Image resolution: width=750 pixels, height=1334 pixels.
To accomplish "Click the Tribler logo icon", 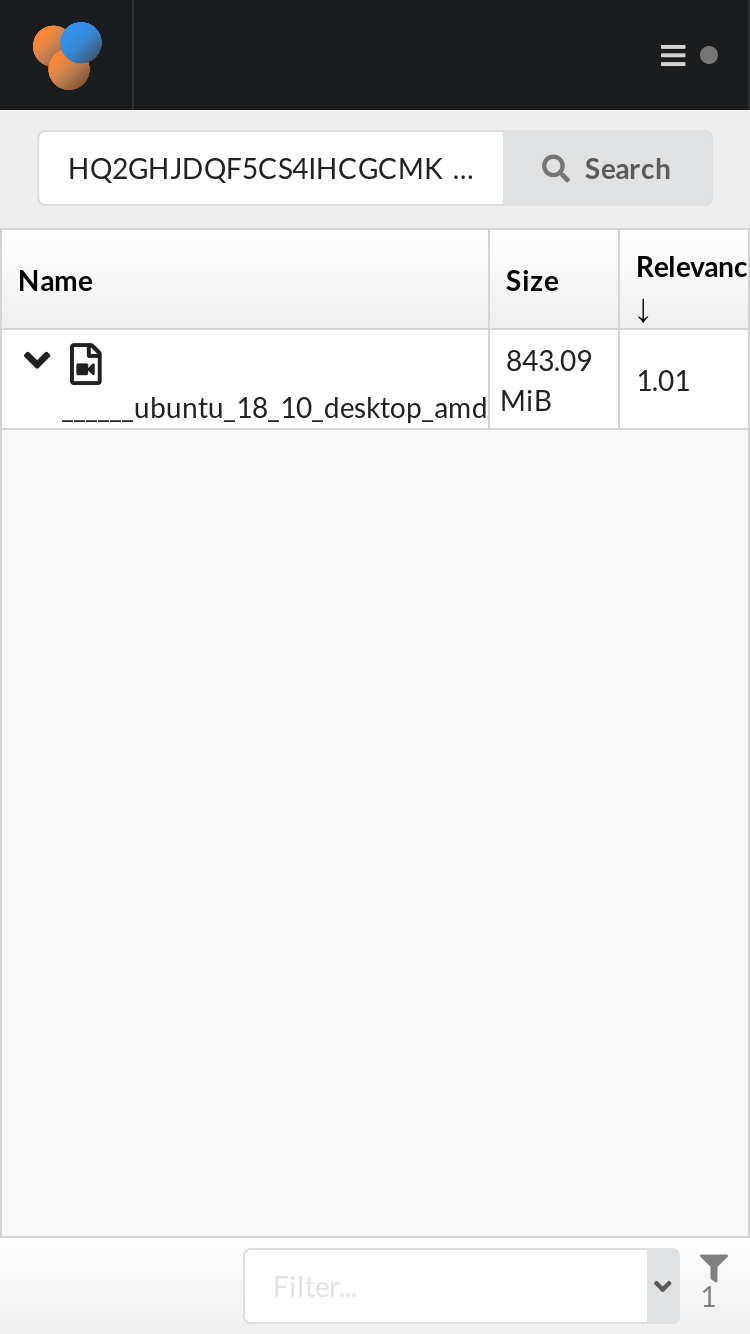I will pos(66,53).
